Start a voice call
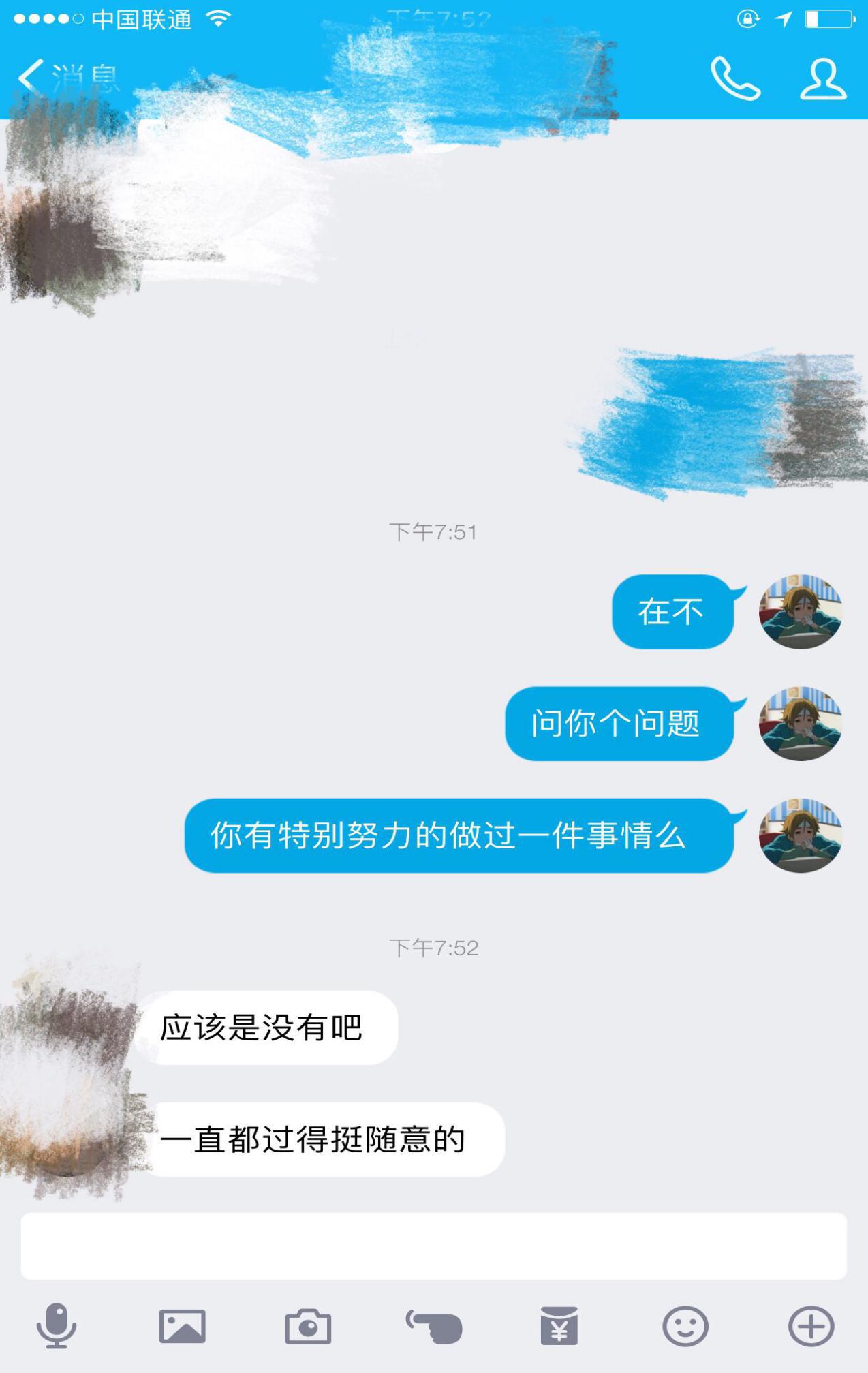868x1373 pixels. pyautogui.click(x=735, y=78)
